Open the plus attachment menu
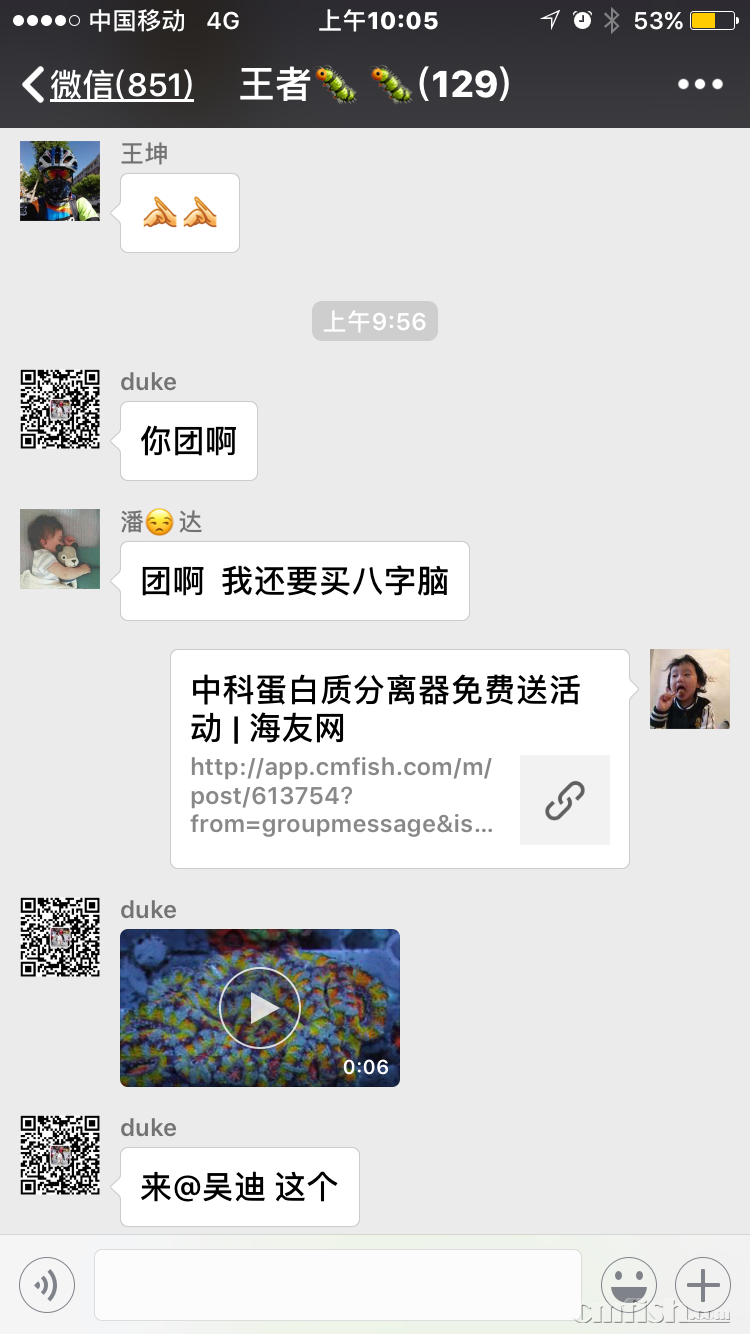 coord(703,1284)
